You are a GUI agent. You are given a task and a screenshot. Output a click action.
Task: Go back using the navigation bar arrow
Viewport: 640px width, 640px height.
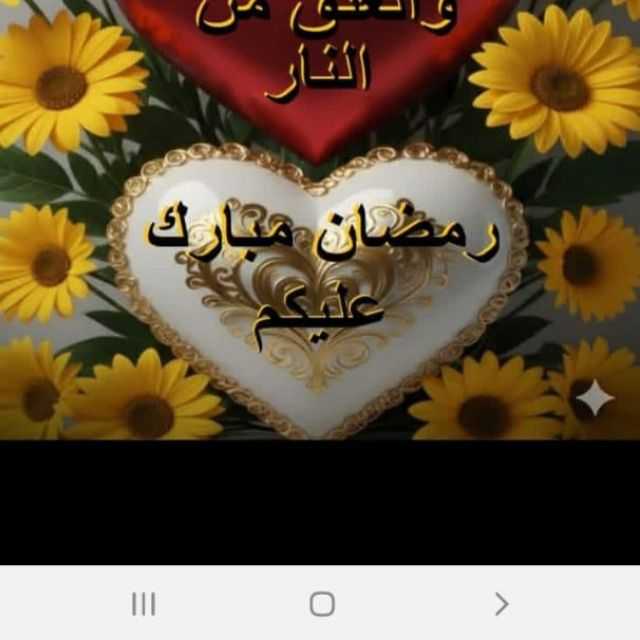(501, 603)
